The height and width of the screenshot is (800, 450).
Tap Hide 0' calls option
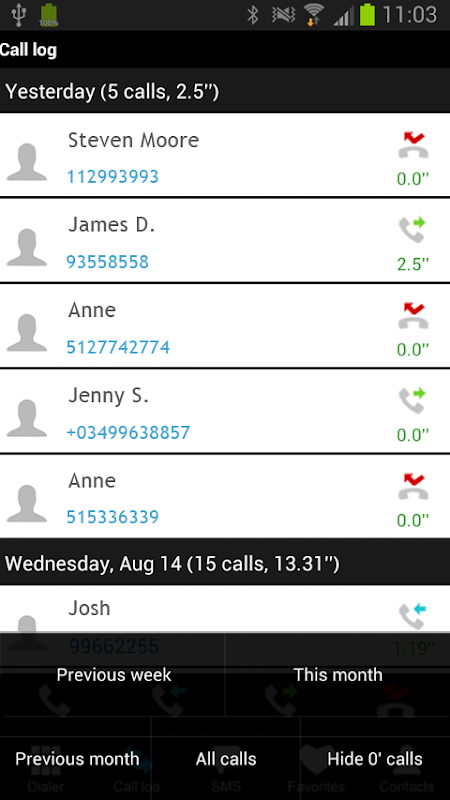[375, 759]
